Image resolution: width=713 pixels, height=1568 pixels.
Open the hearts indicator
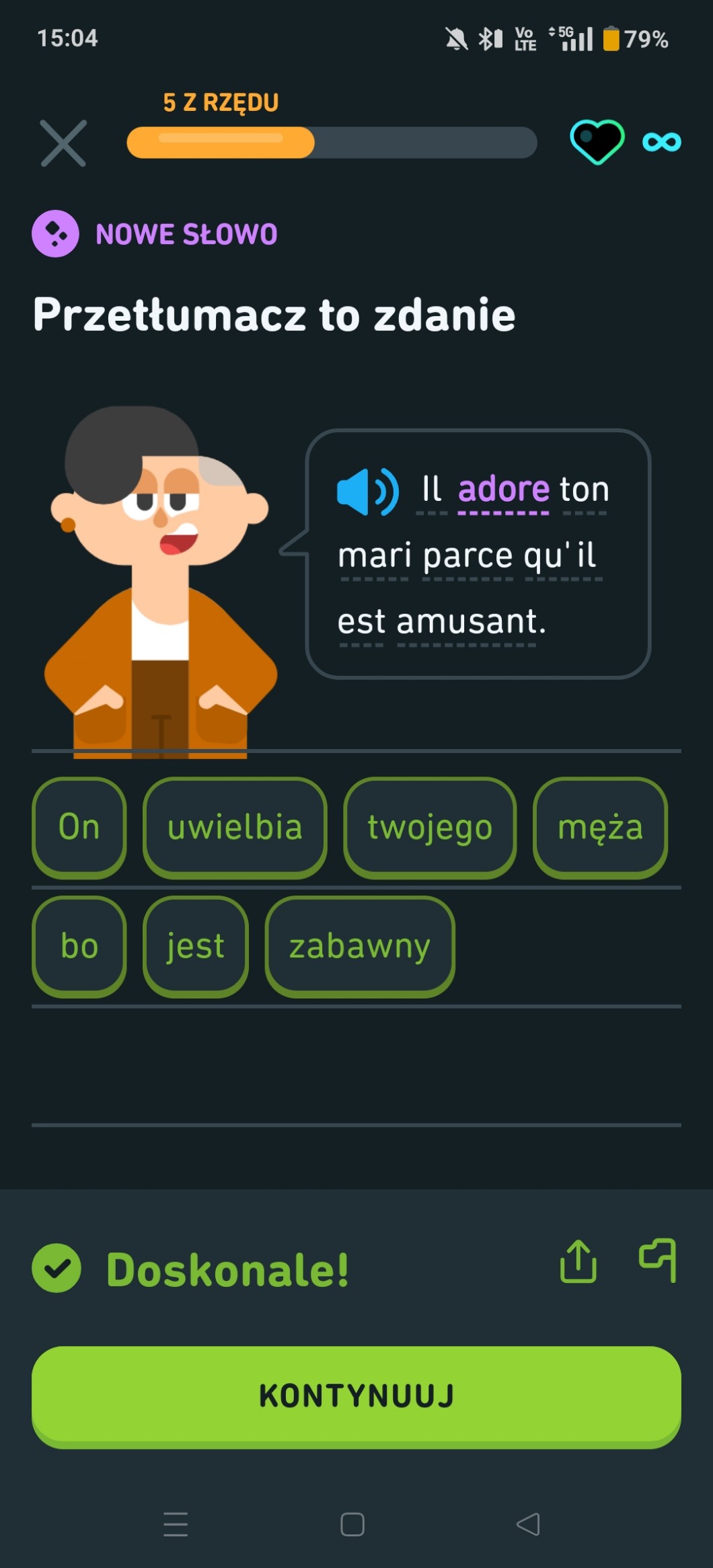click(x=597, y=142)
